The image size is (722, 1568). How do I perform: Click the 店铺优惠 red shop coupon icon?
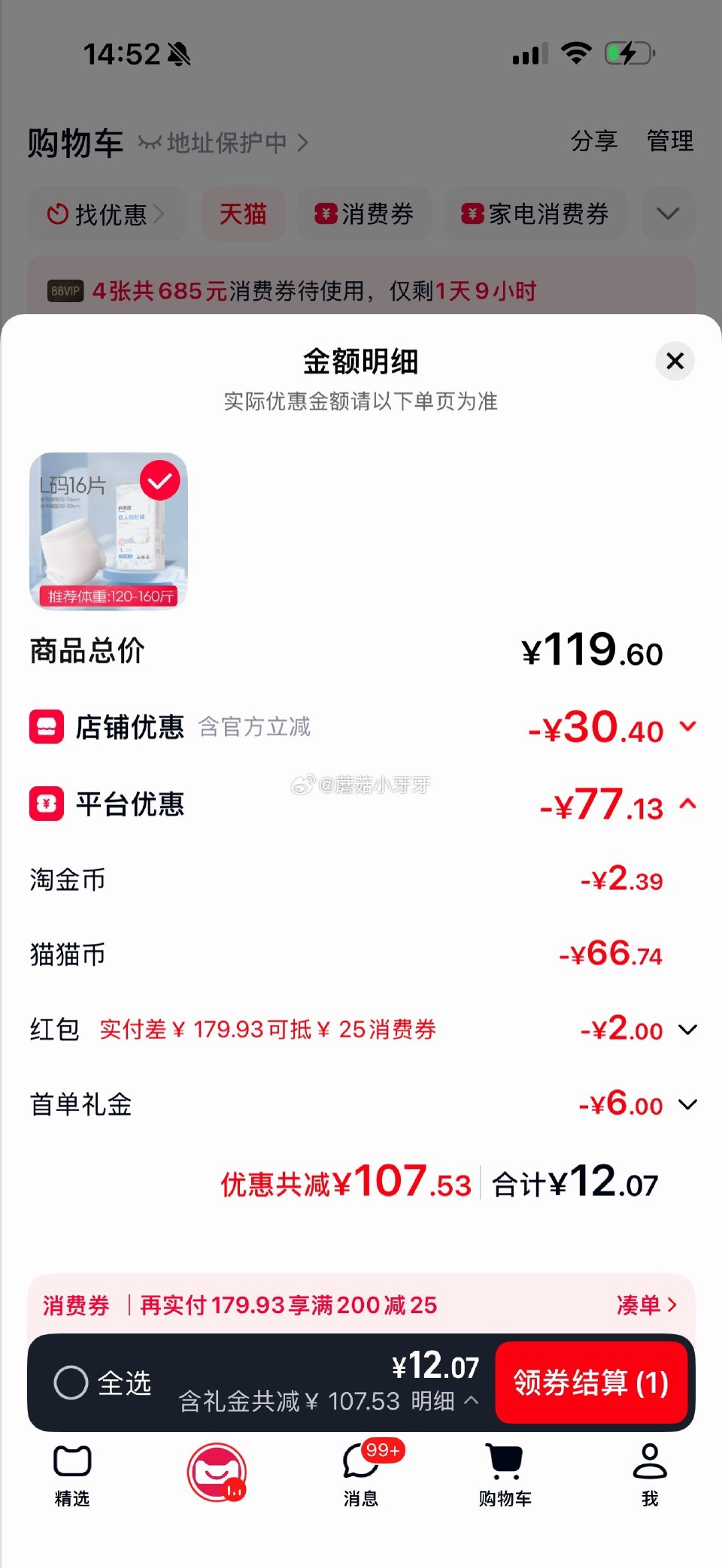pyautogui.click(x=47, y=728)
